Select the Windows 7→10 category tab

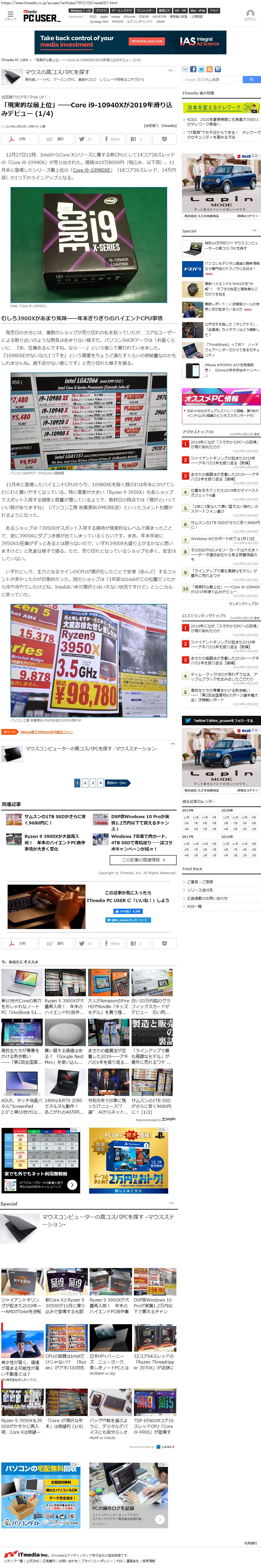[x=80, y=10]
